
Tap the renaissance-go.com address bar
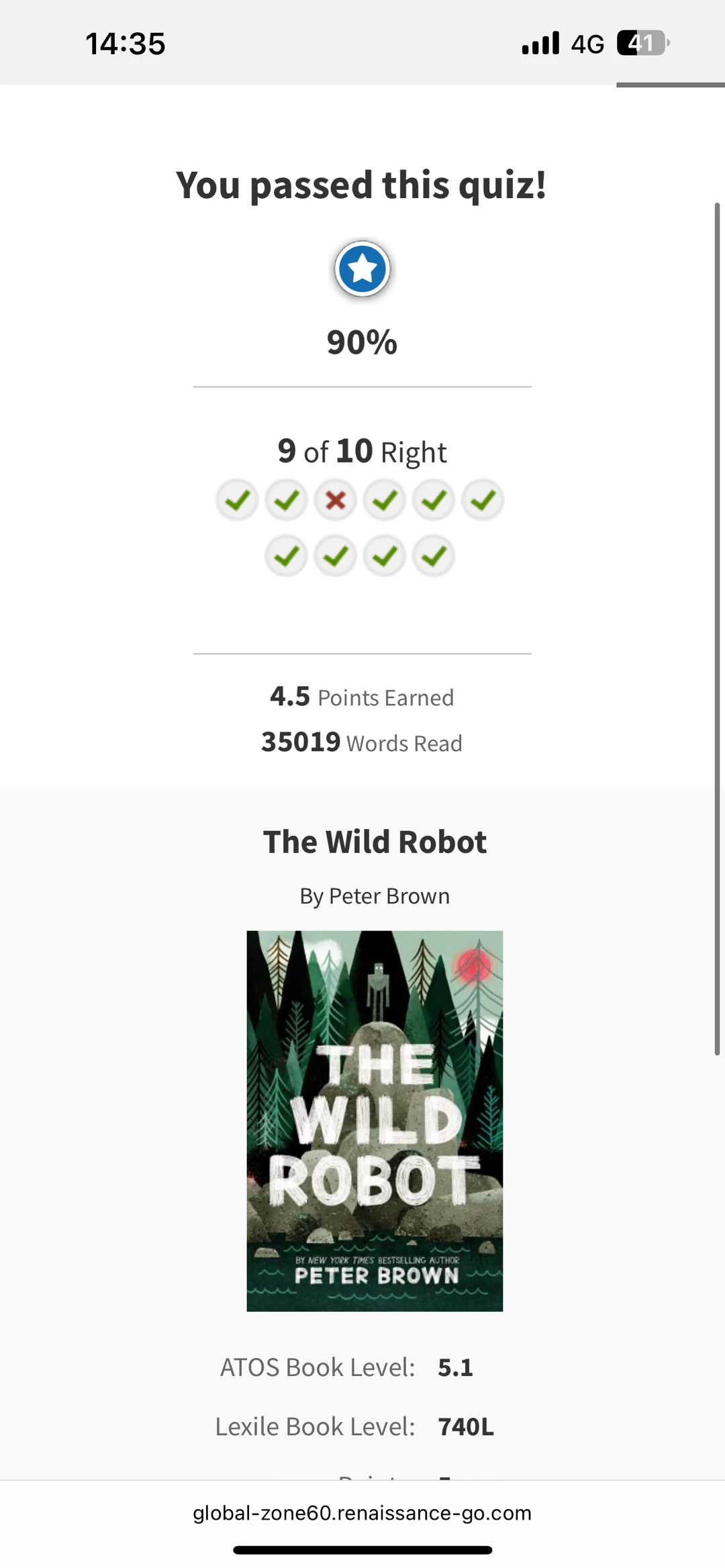pyautogui.click(x=362, y=1512)
